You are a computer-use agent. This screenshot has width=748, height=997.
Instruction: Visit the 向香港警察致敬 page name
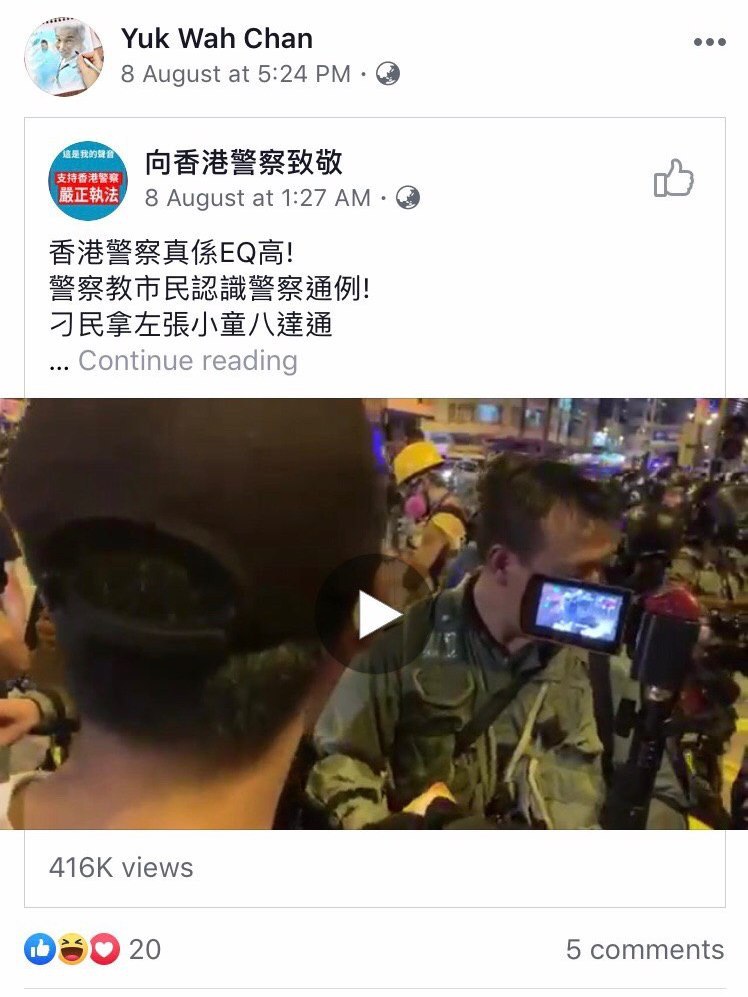click(244, 162)
